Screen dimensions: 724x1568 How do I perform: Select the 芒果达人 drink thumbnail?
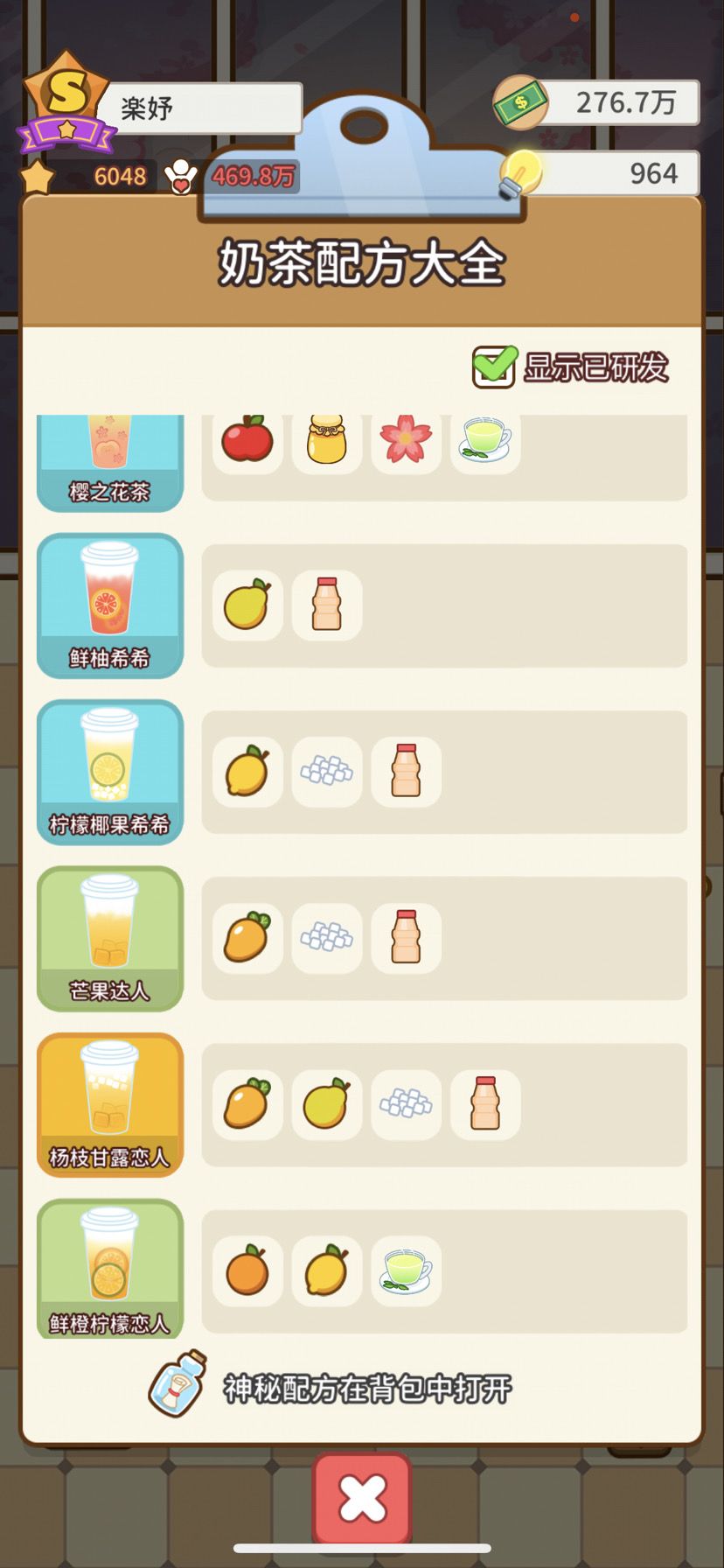109,937
